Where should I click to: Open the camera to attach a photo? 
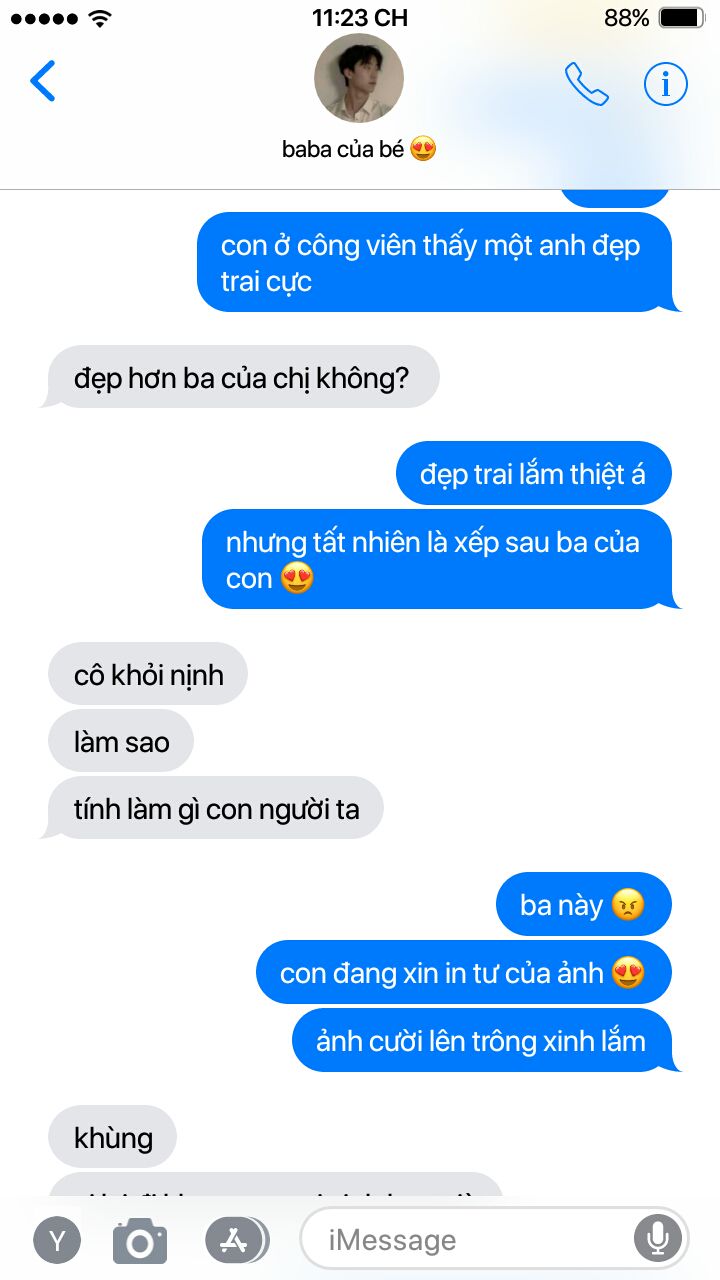pos(140,1241)
